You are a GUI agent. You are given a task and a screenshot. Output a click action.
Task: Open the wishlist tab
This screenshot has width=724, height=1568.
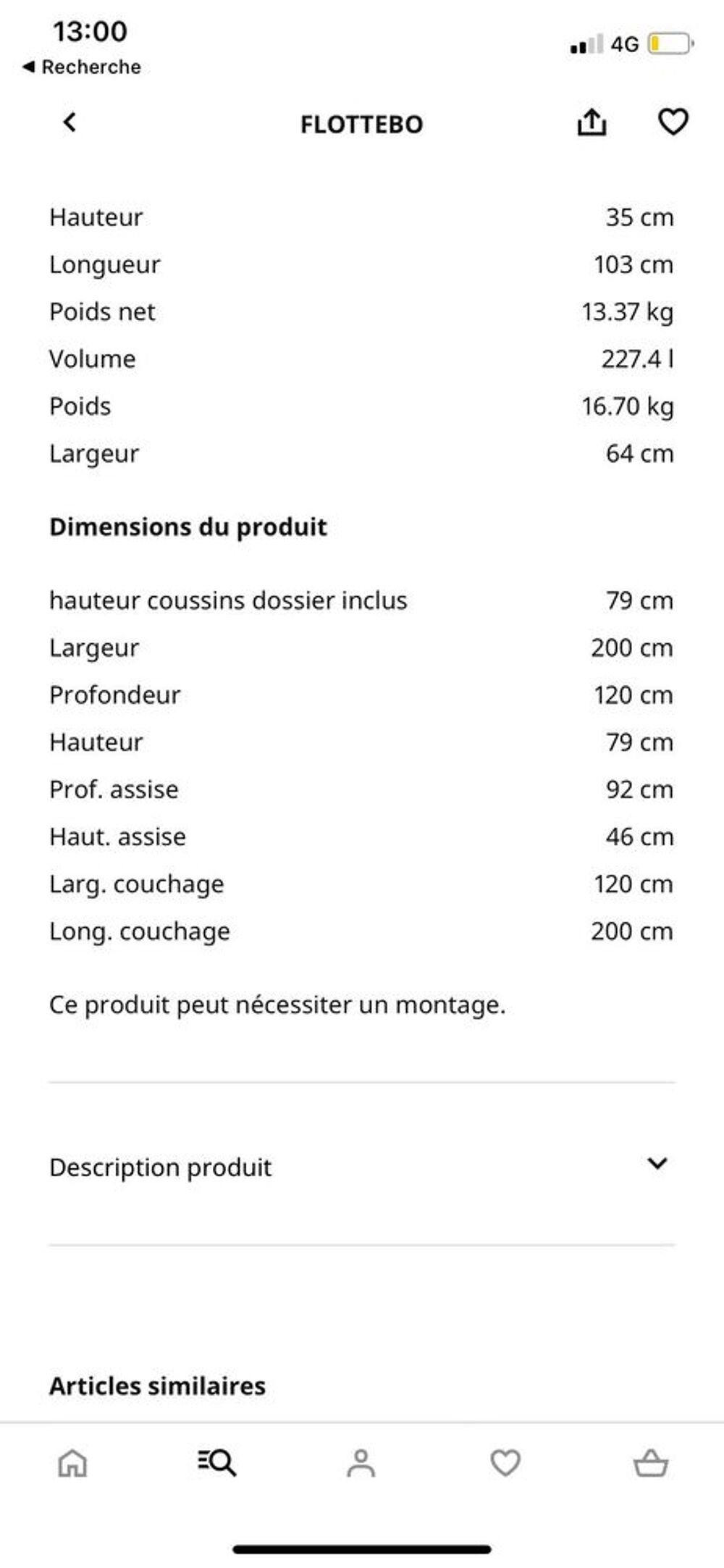tap(505, 1463)
